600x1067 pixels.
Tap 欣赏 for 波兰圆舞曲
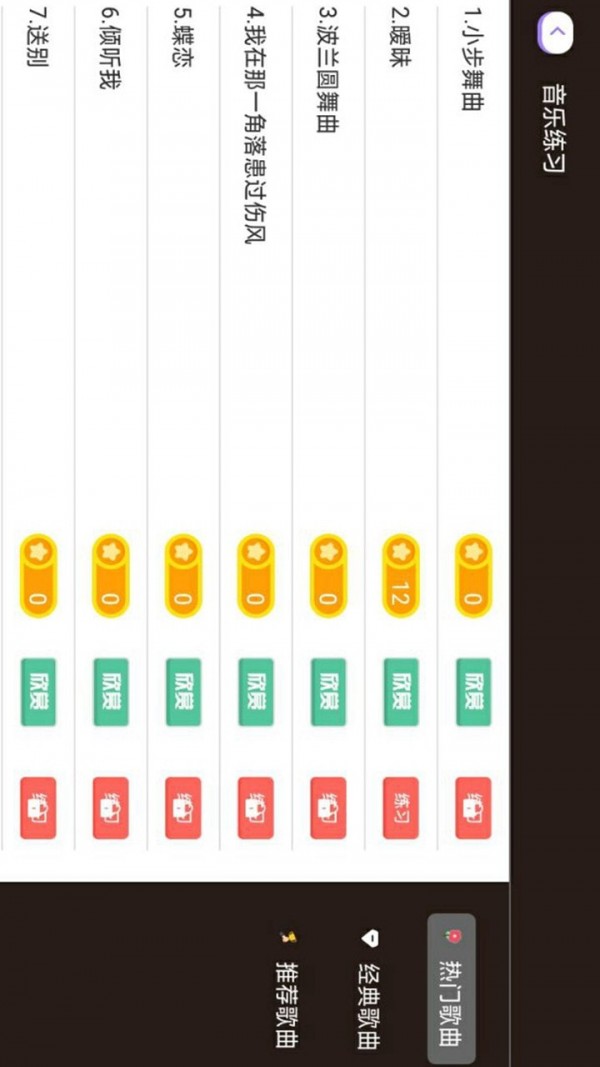329,691
